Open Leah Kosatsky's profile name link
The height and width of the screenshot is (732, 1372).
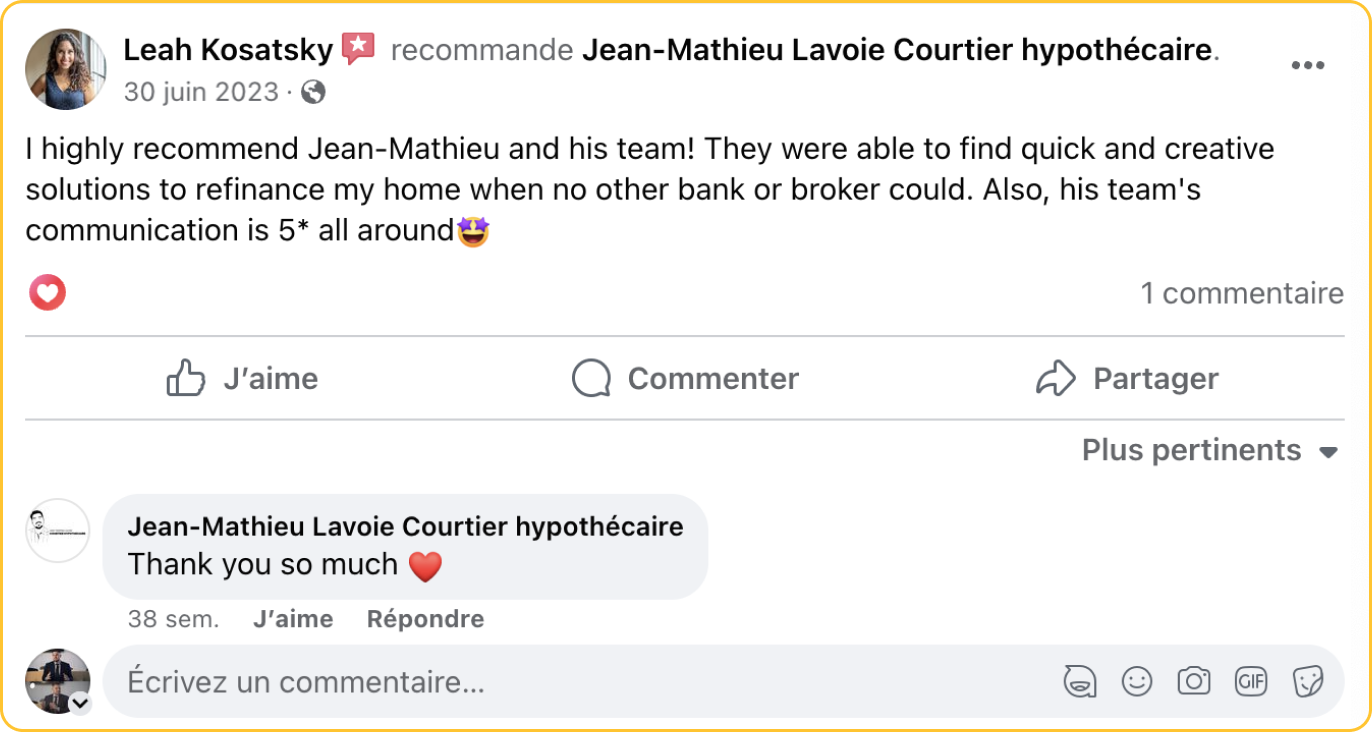(228, 49)
